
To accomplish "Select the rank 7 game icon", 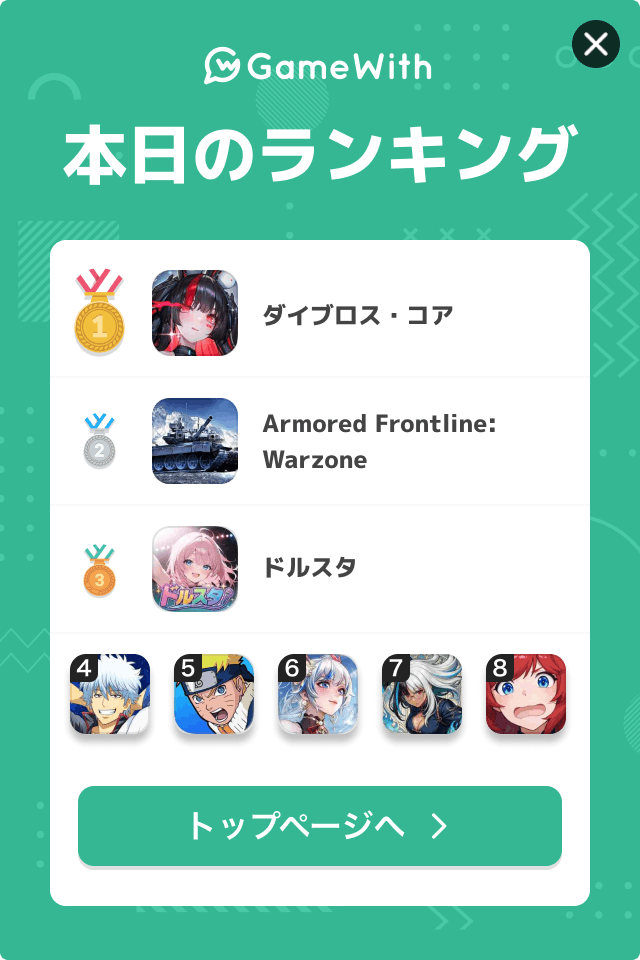I will tap(422, 694).
